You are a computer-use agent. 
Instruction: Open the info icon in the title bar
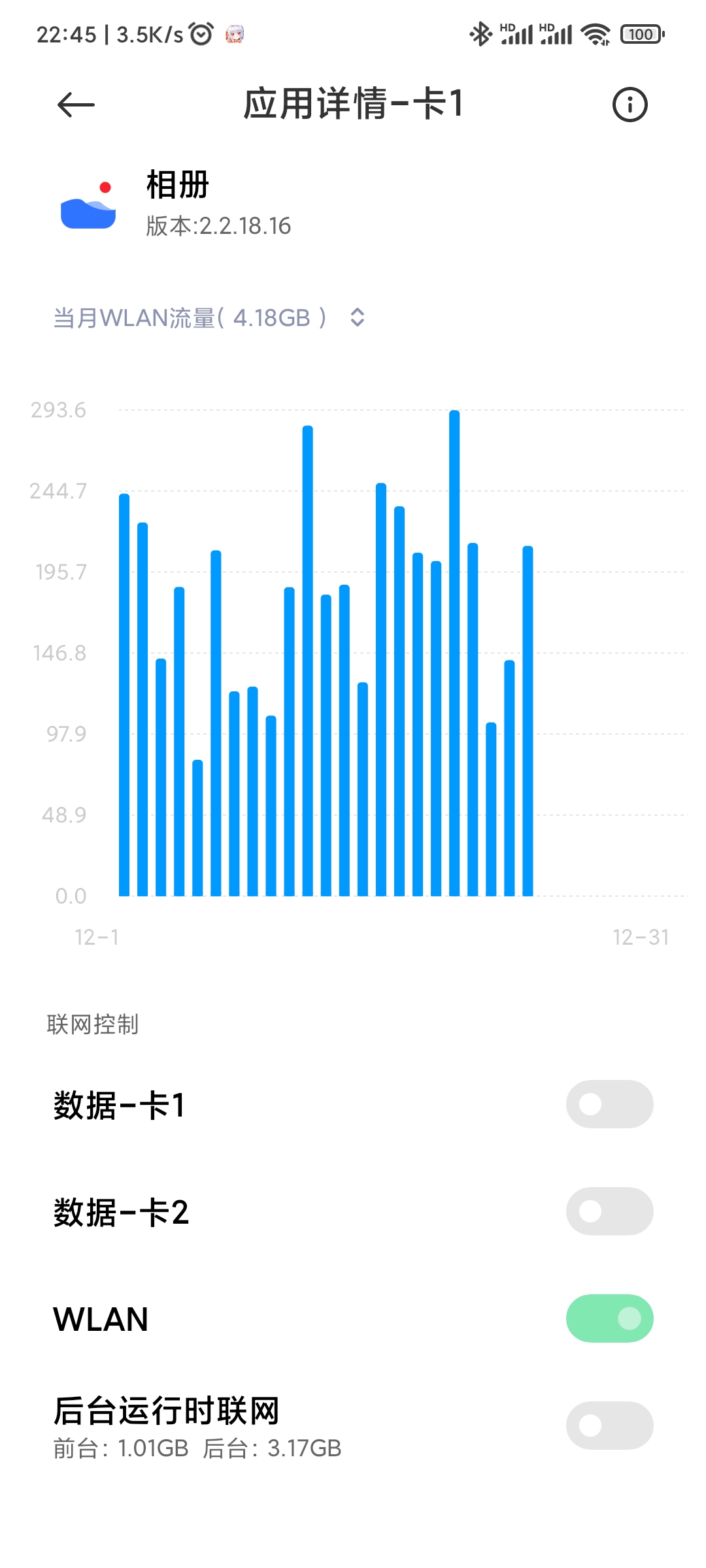(x=630, y=105)
